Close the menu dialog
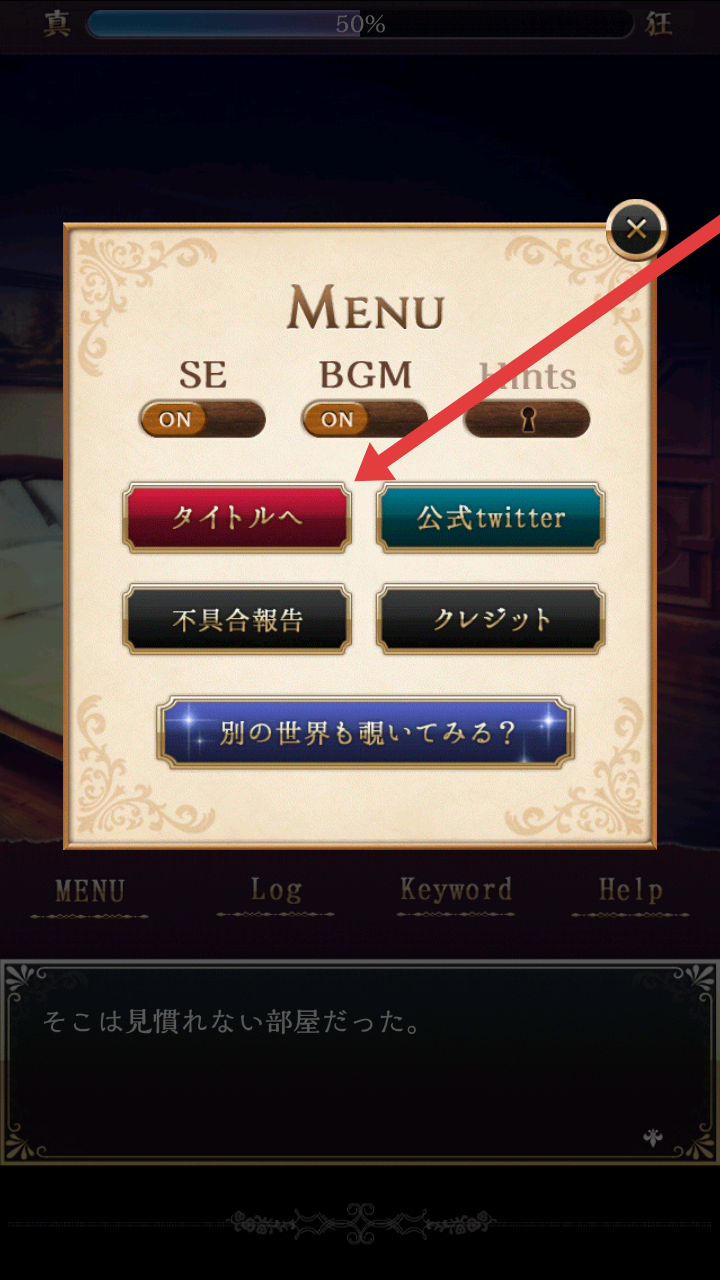This screenshot has height=1280, width=720. point(636,230)
